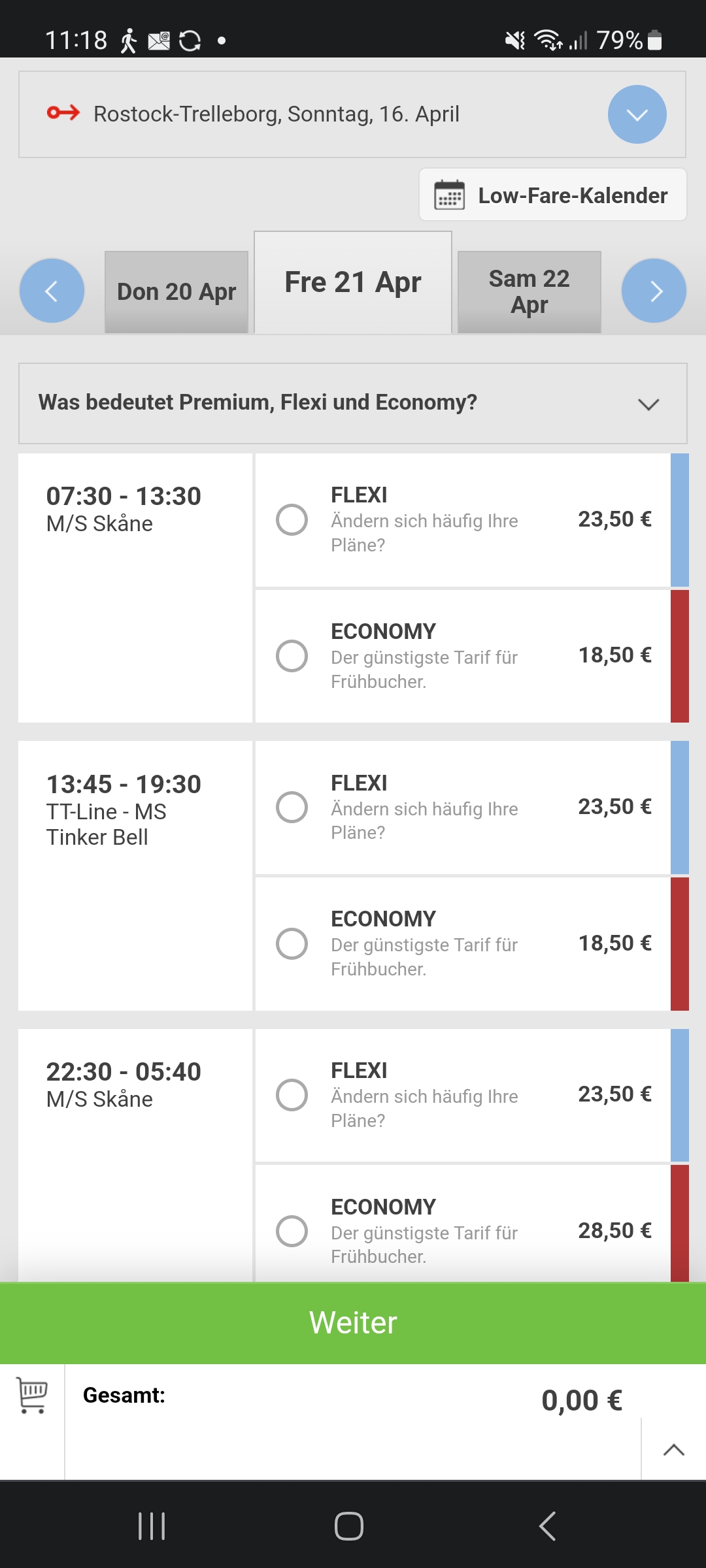The width and height of the screenshot is (706, 1568).
Task: Open recent apps from navigation bar
Action: coord(152,1526)
